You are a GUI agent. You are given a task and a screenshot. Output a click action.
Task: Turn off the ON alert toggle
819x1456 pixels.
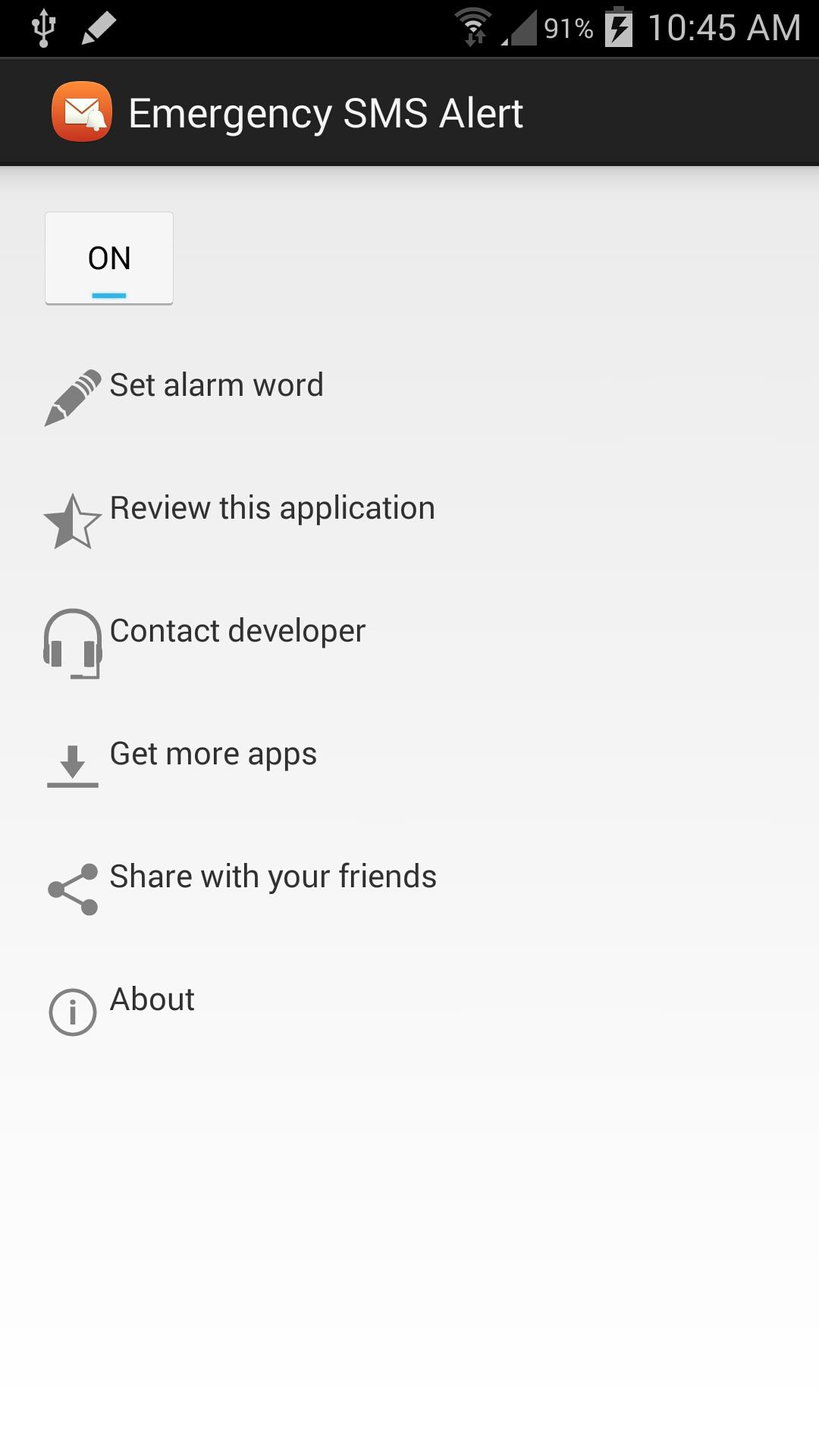[x=109, y=259]
